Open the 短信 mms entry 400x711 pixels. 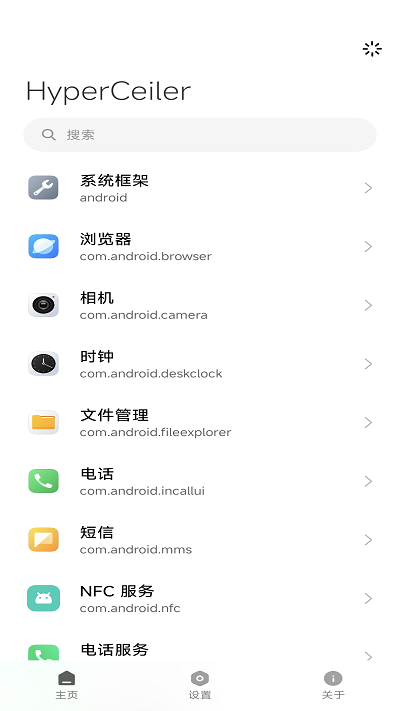point(200,540)
